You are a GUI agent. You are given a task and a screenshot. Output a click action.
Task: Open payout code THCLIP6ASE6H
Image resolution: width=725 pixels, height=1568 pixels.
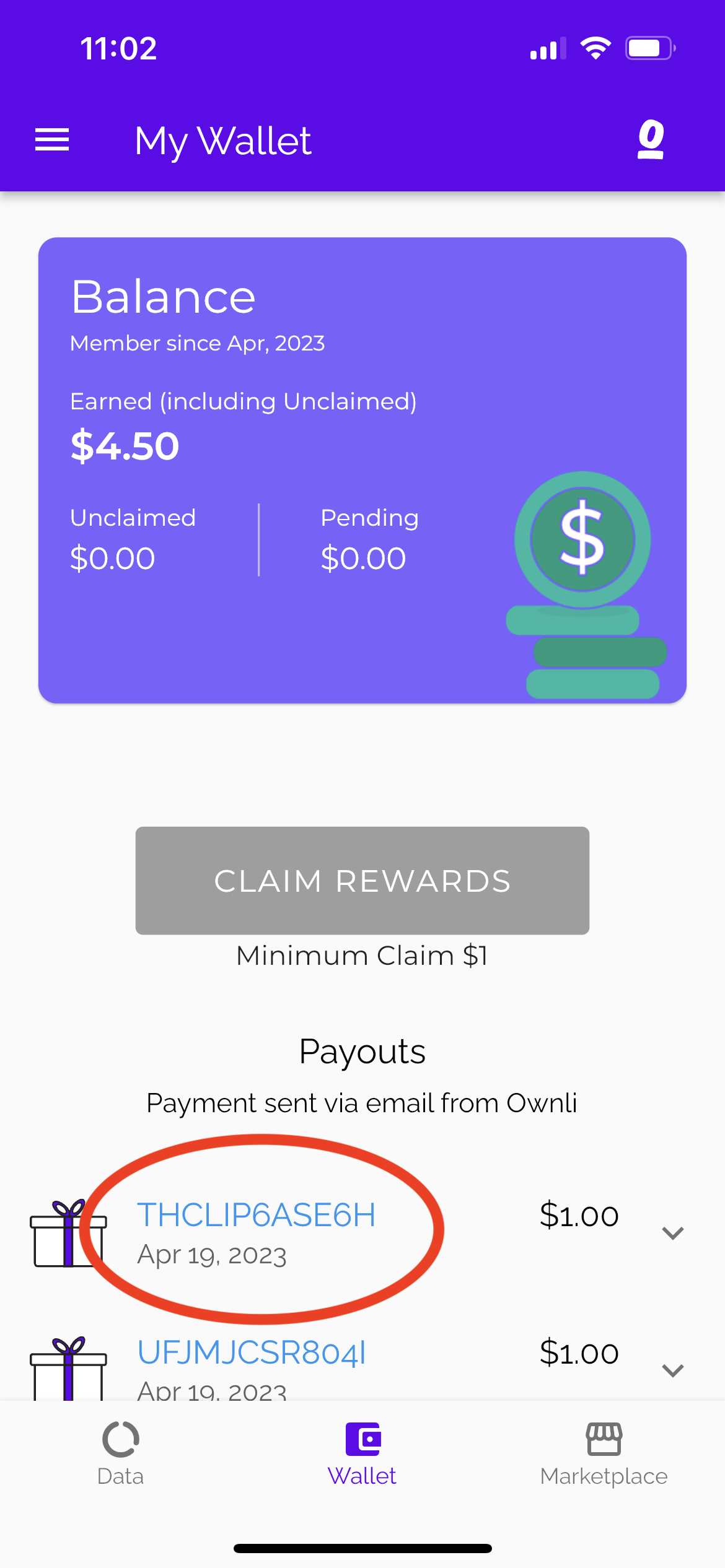pos(256,1215)
